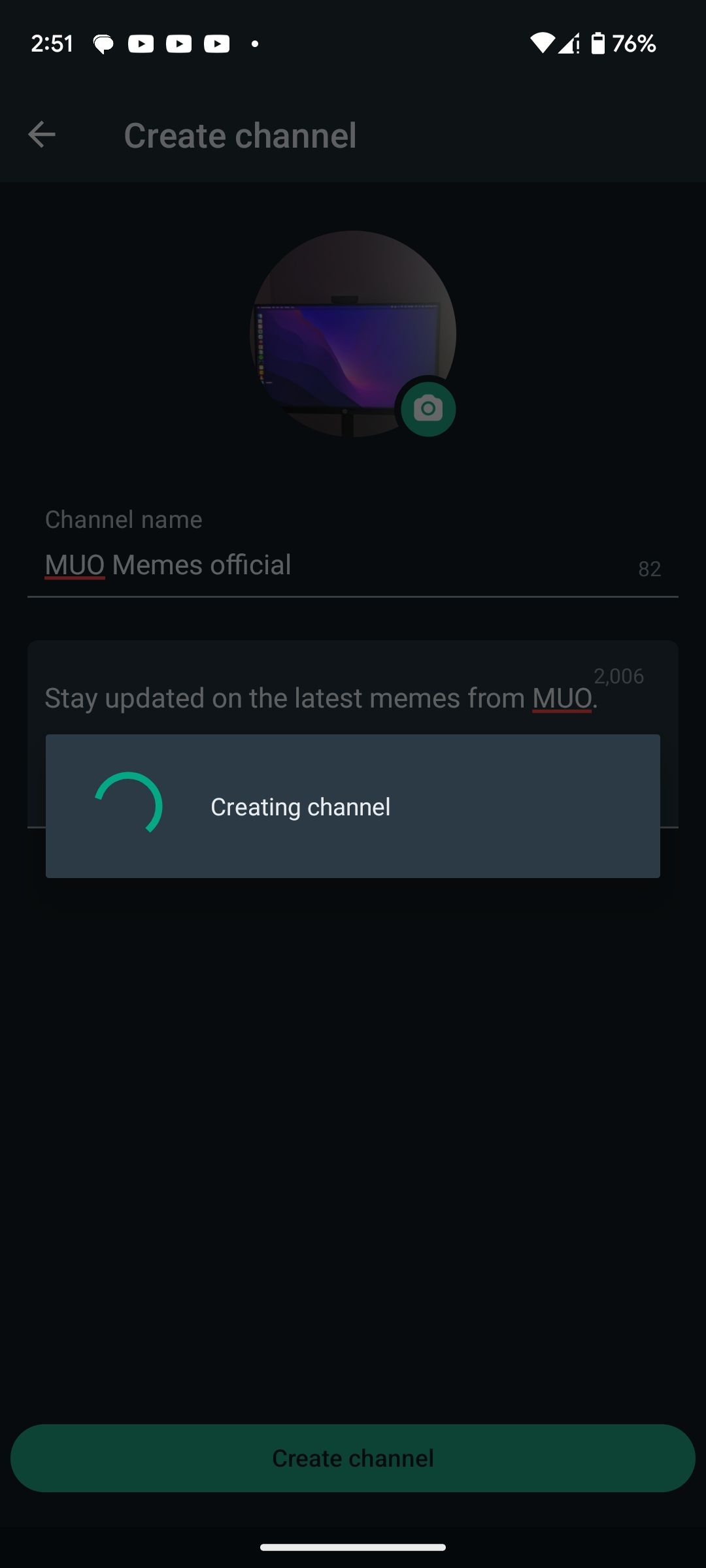The image size is (706, 1568).
Task: Tap the first YouTube notification icon
Action: (x=141, y=43)
